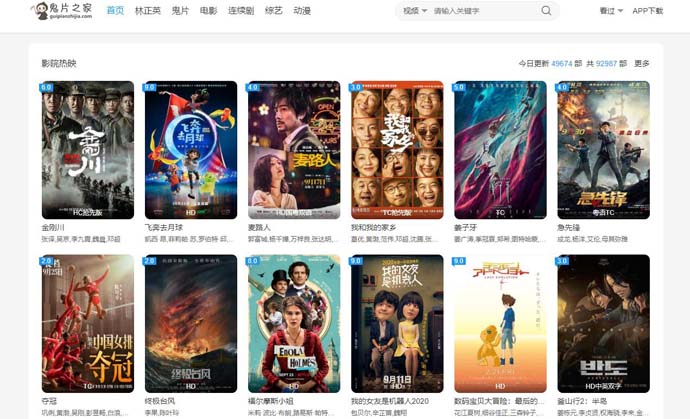The image size is (690, 419).
Task: Open the 金刚川 movie poster
Action: [x=87, y=150]
